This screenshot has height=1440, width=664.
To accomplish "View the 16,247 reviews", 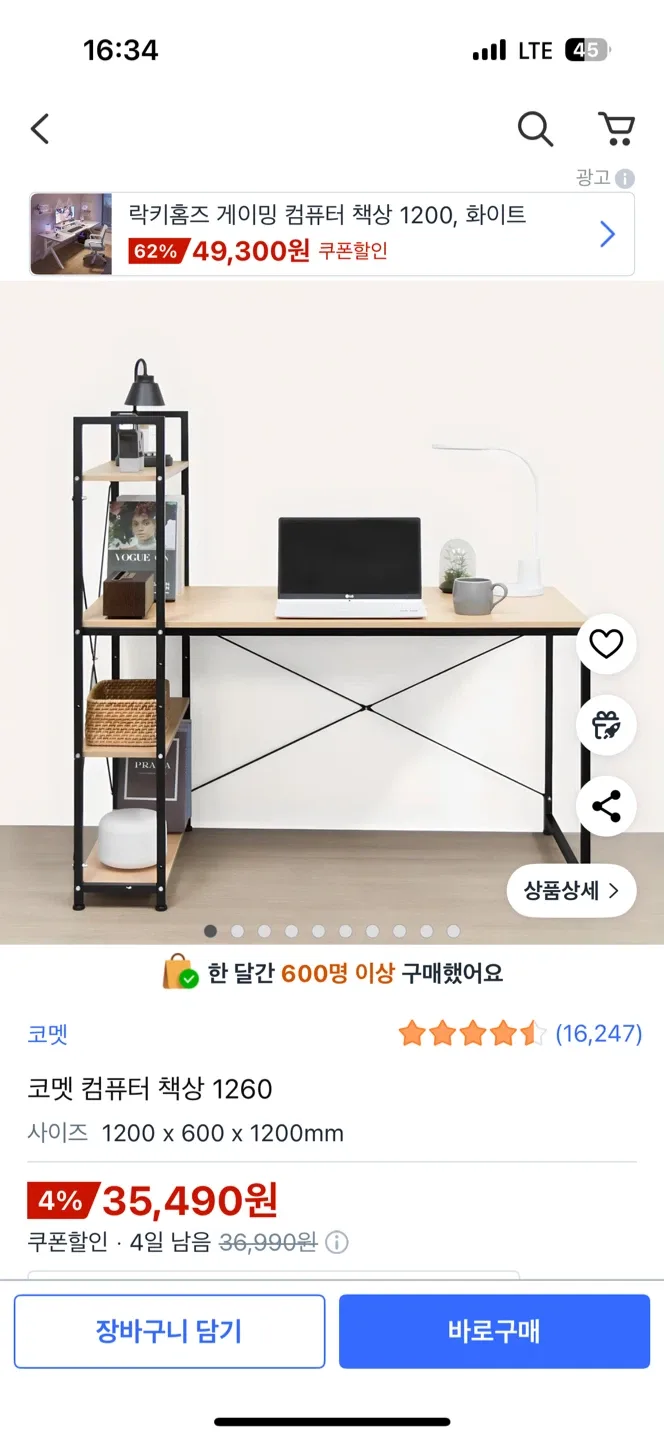I will (598, 1033).
